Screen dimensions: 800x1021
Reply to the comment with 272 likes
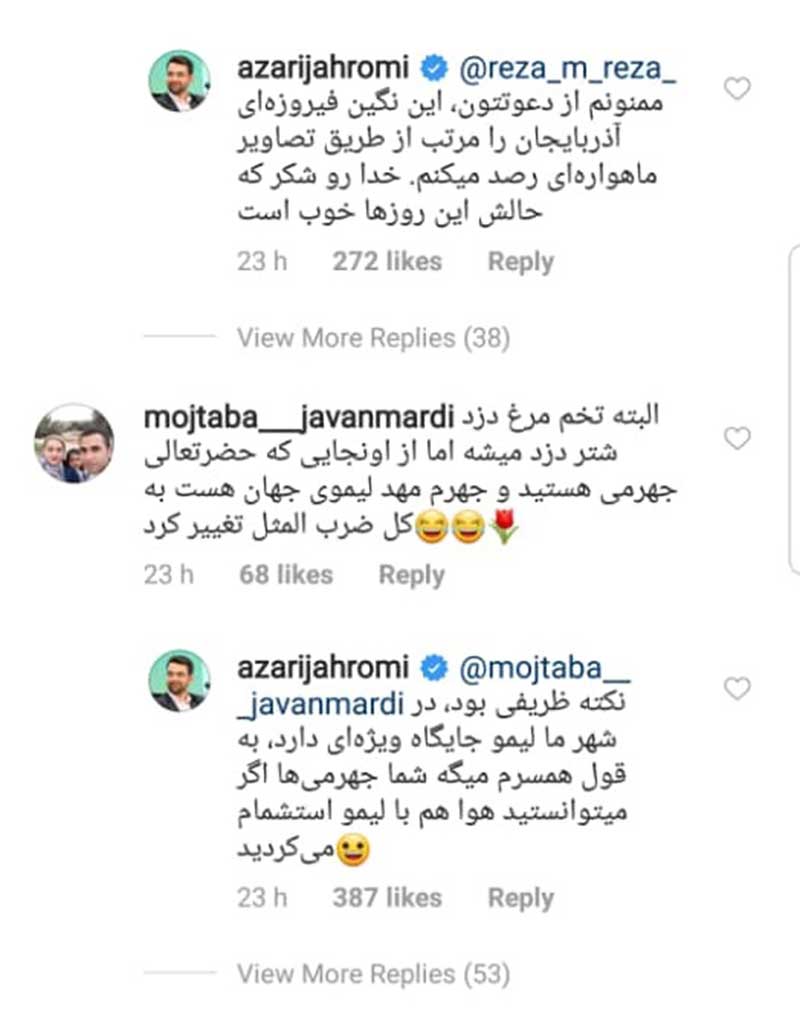[x=520, y=262]
